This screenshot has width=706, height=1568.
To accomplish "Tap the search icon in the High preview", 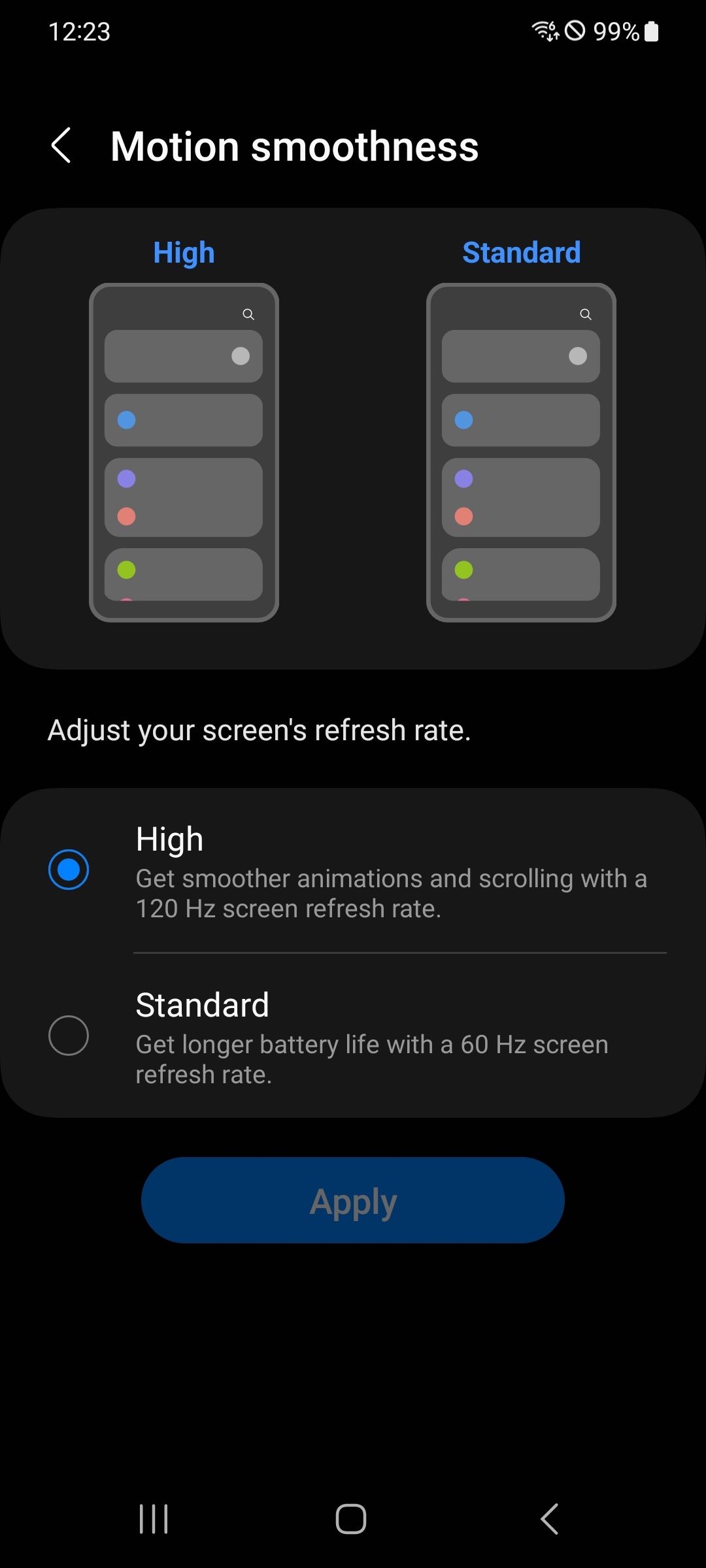I will (249, 314).
